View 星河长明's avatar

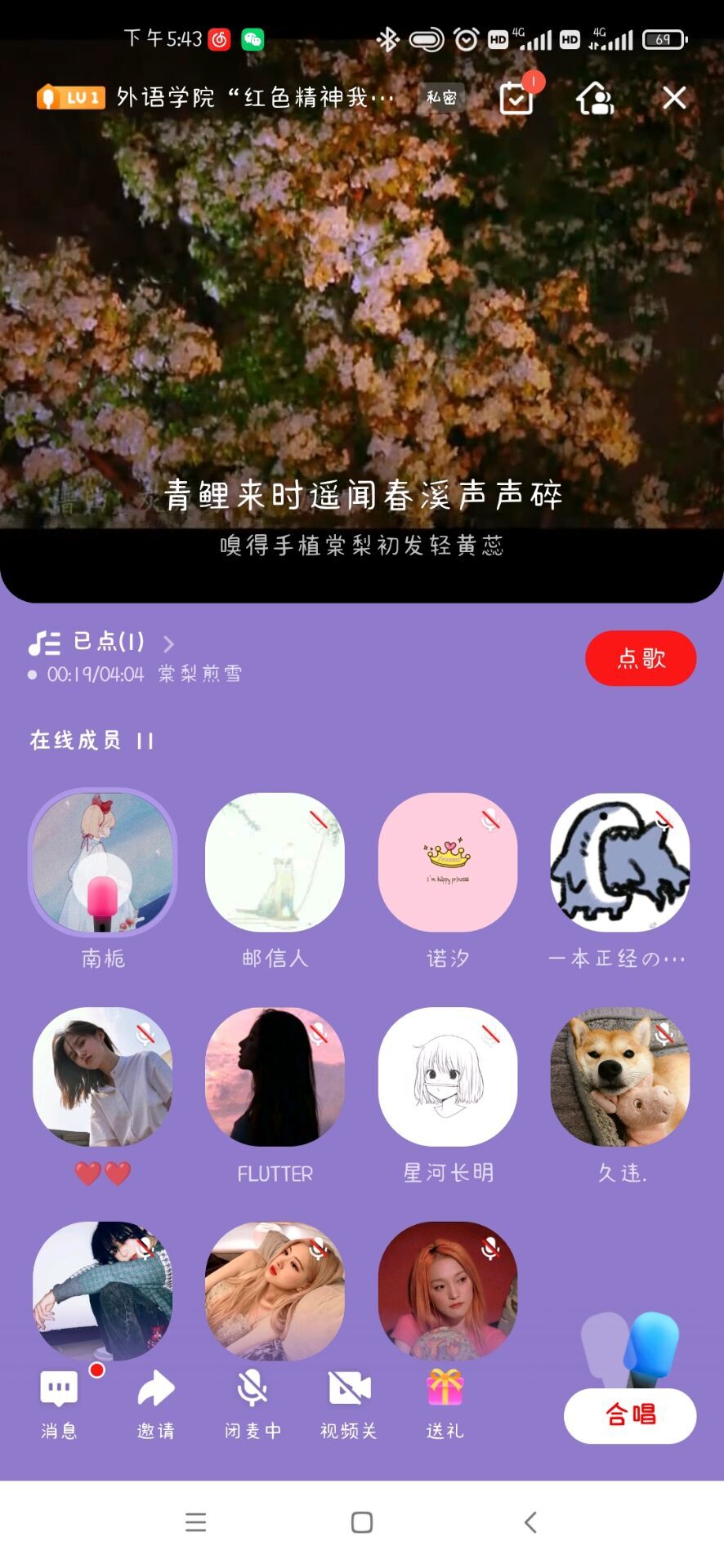(448, 1076)
